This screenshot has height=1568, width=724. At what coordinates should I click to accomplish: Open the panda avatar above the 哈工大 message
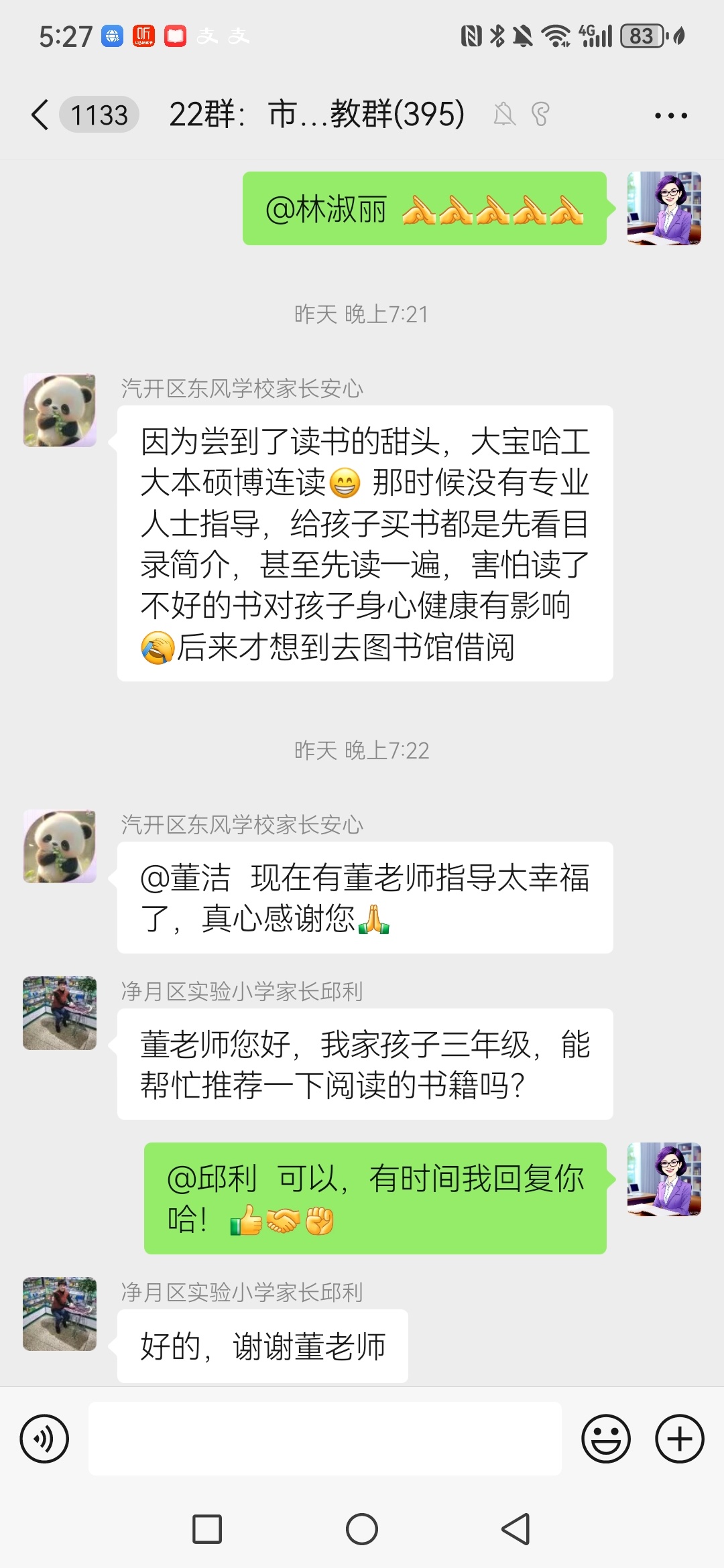[60, 410]
